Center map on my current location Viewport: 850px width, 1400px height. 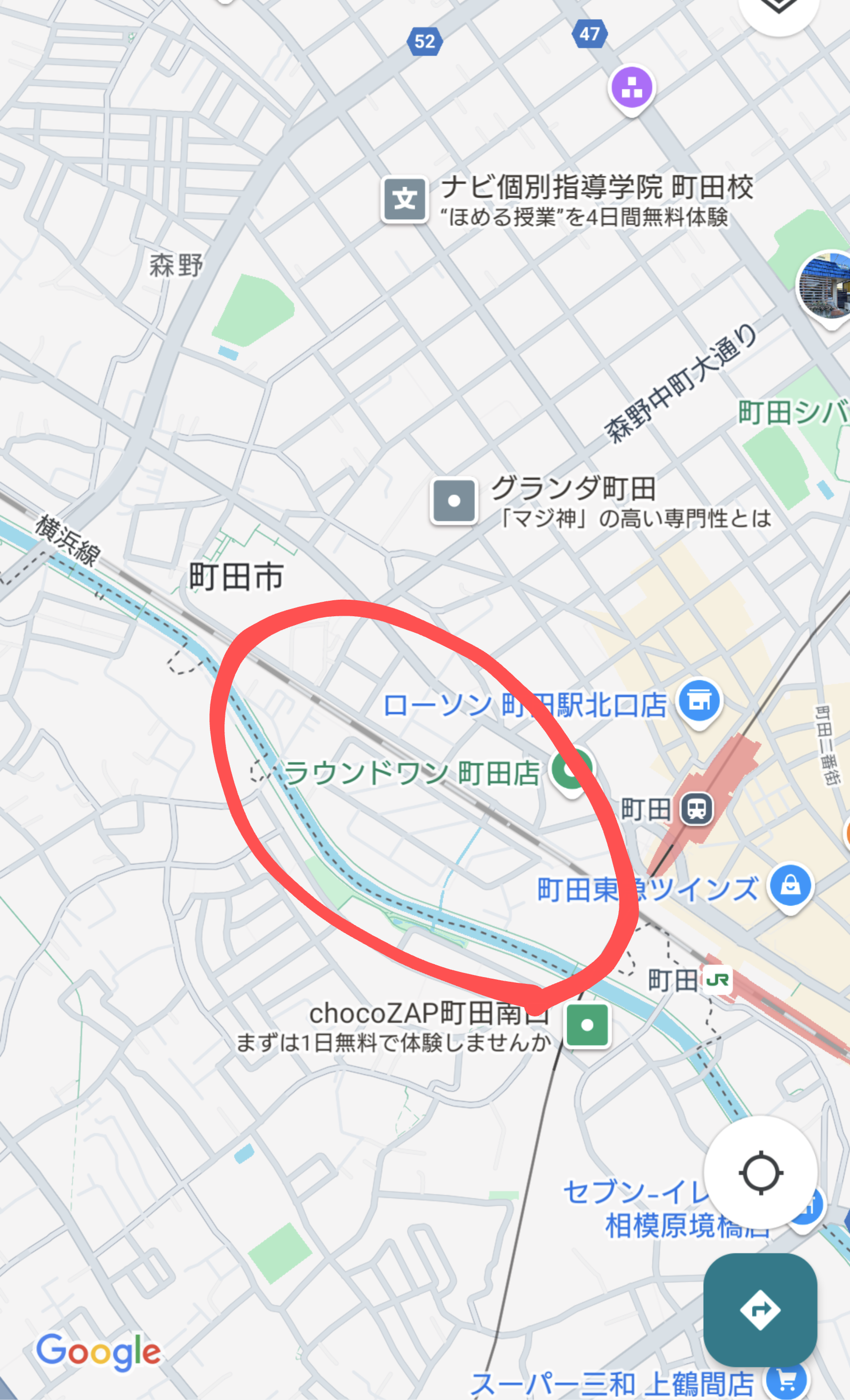(x=760, y=1172)
